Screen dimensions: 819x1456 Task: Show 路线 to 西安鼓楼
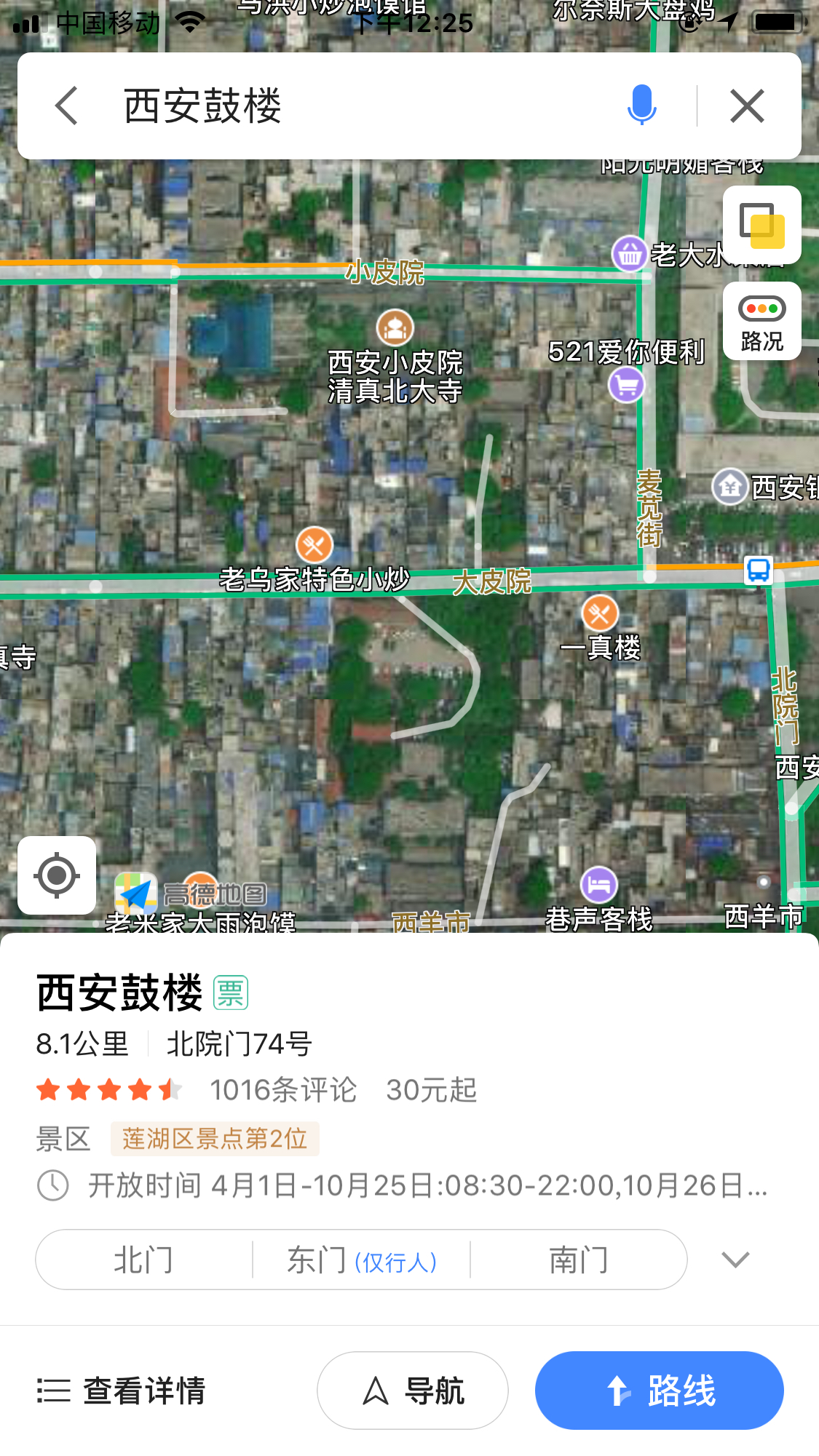point(659,1391)
